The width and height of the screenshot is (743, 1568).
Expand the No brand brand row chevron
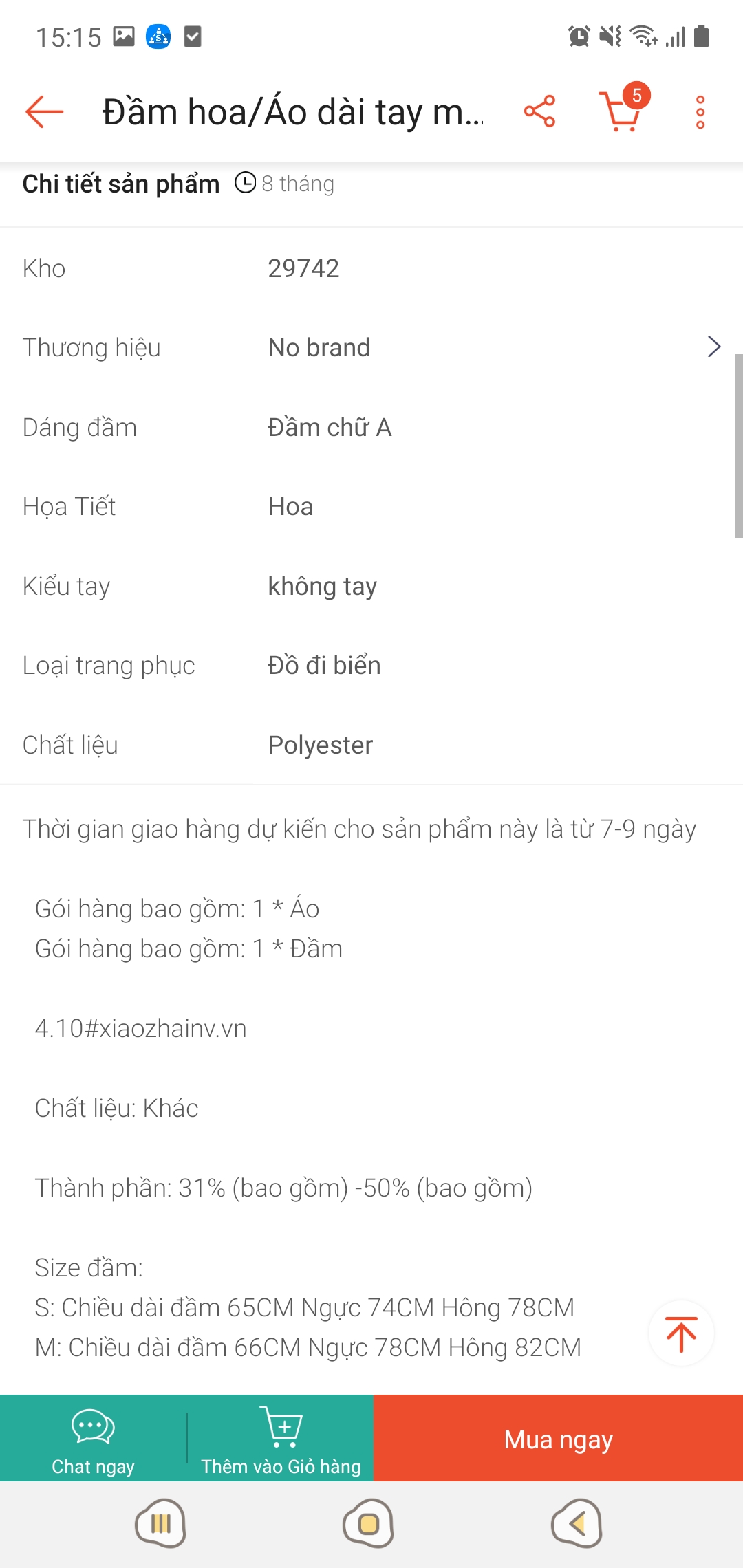pos(714,347)
